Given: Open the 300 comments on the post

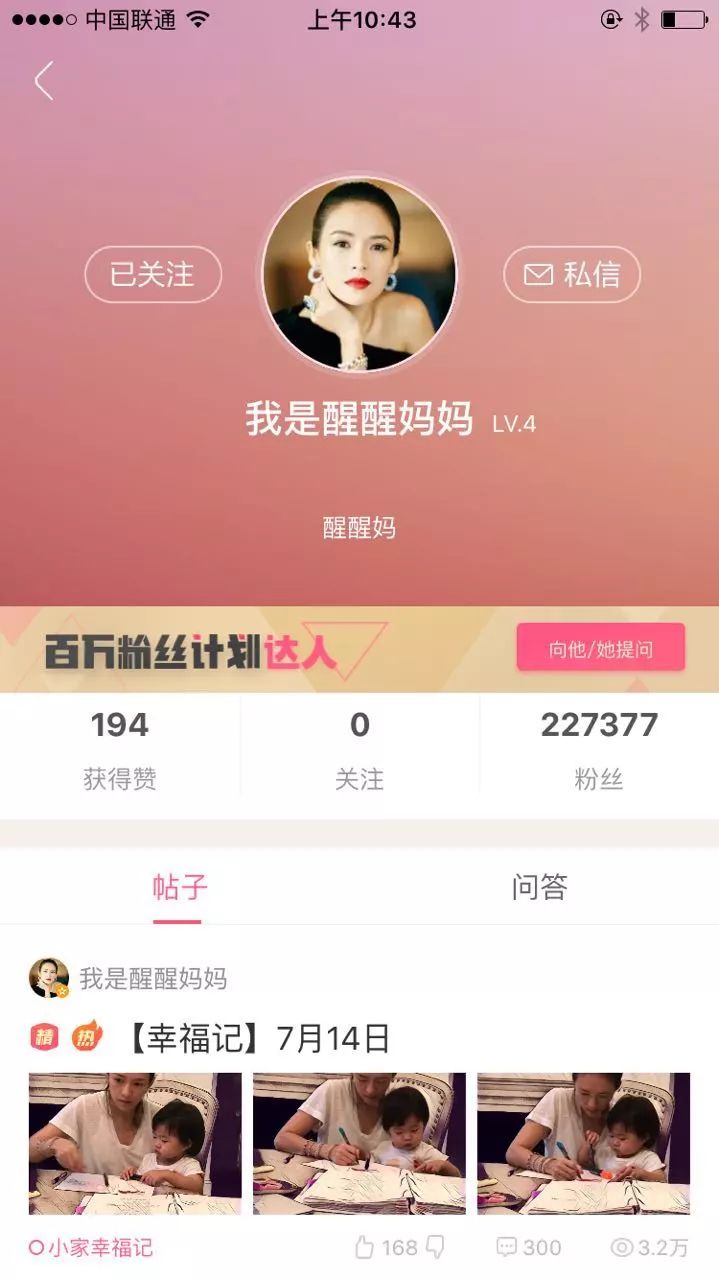Looking at the screenshot, I should pos(529,1247).
